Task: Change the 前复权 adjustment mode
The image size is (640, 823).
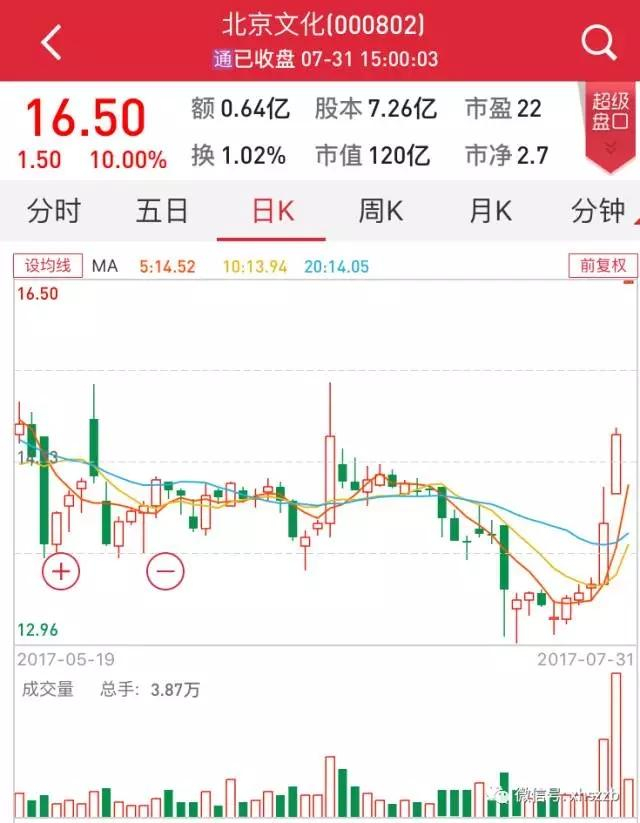Action: pos(602,266)
